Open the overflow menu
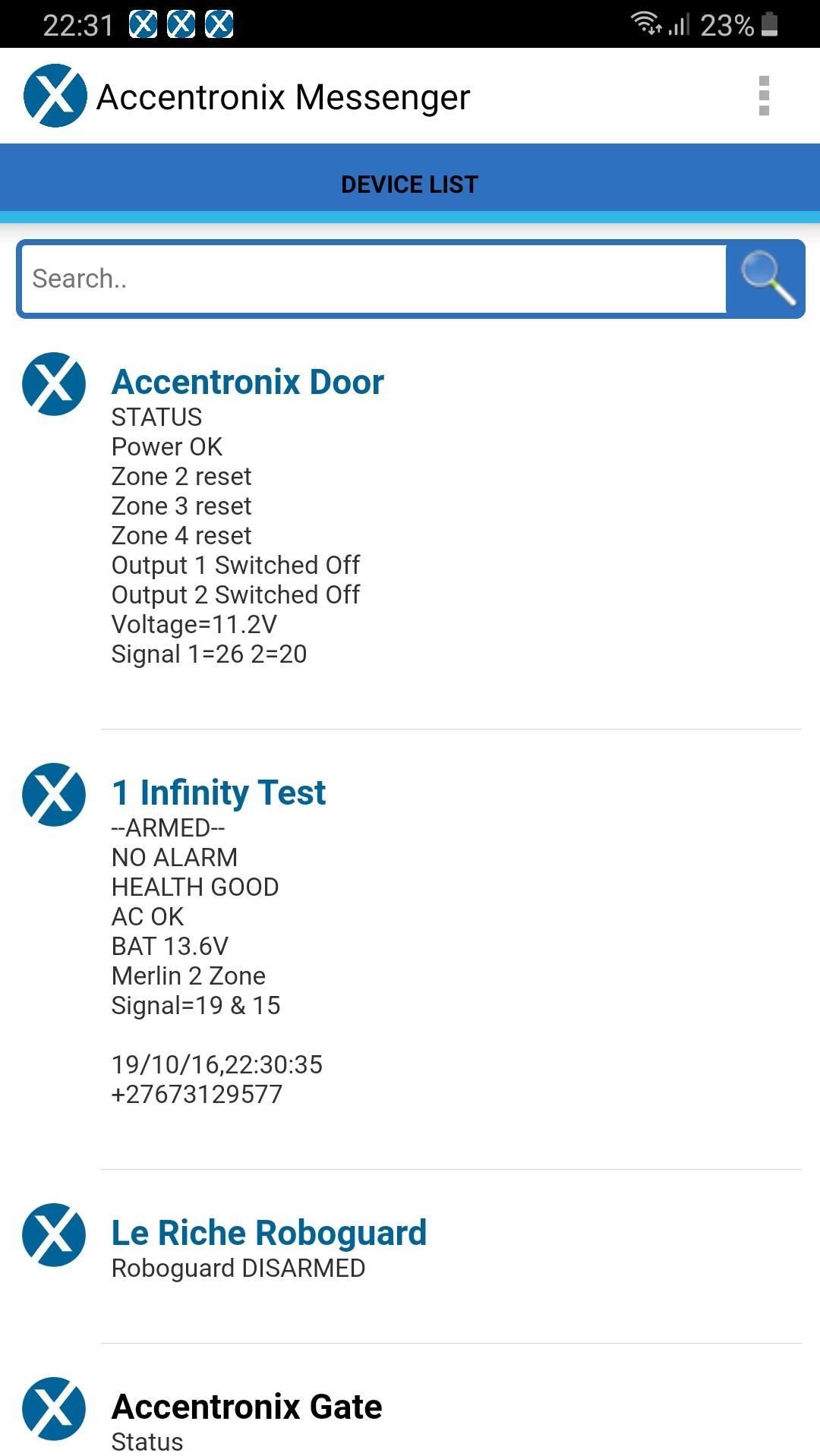The image size is (820, 1456). coord(764,96)
